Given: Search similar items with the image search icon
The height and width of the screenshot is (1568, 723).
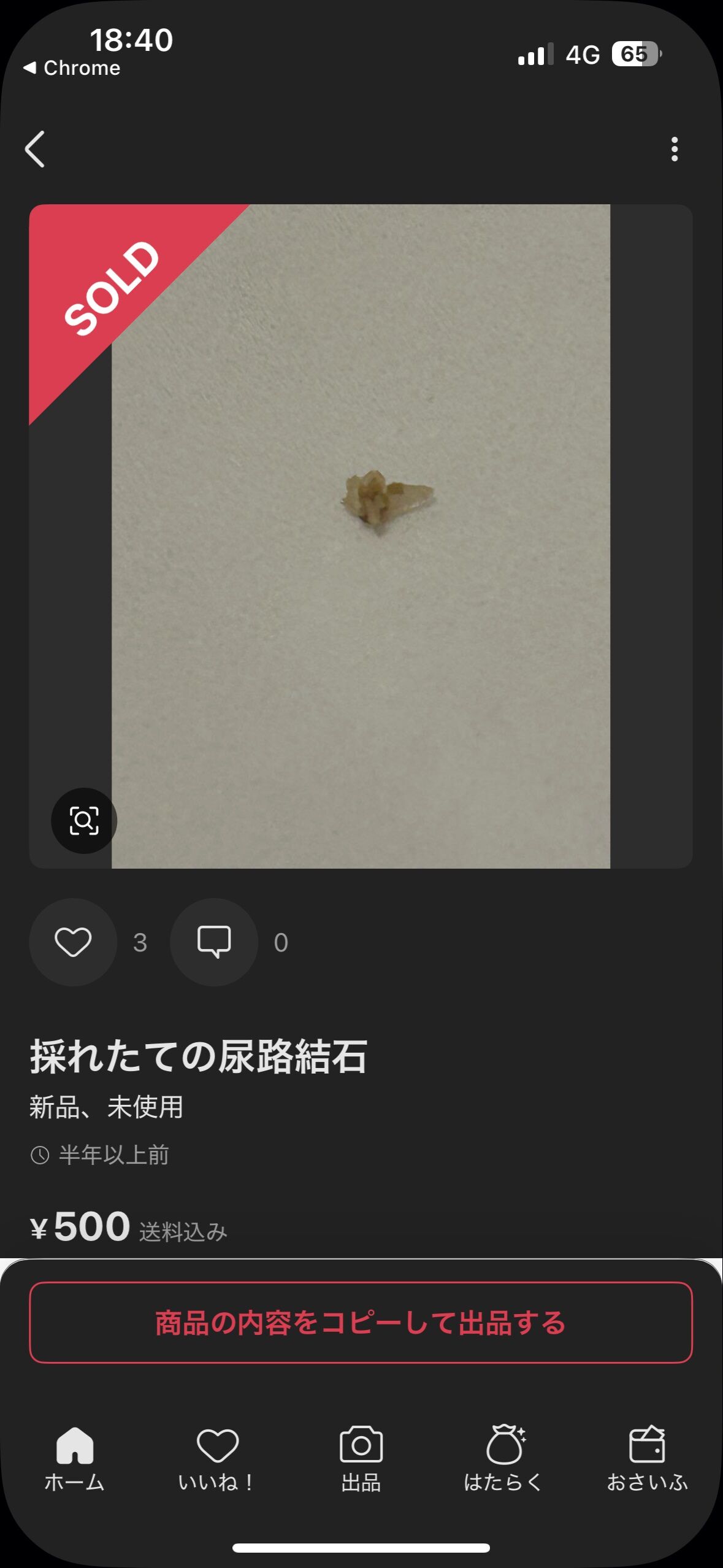Looking at the screenshot, I should (x=84, y=820).
